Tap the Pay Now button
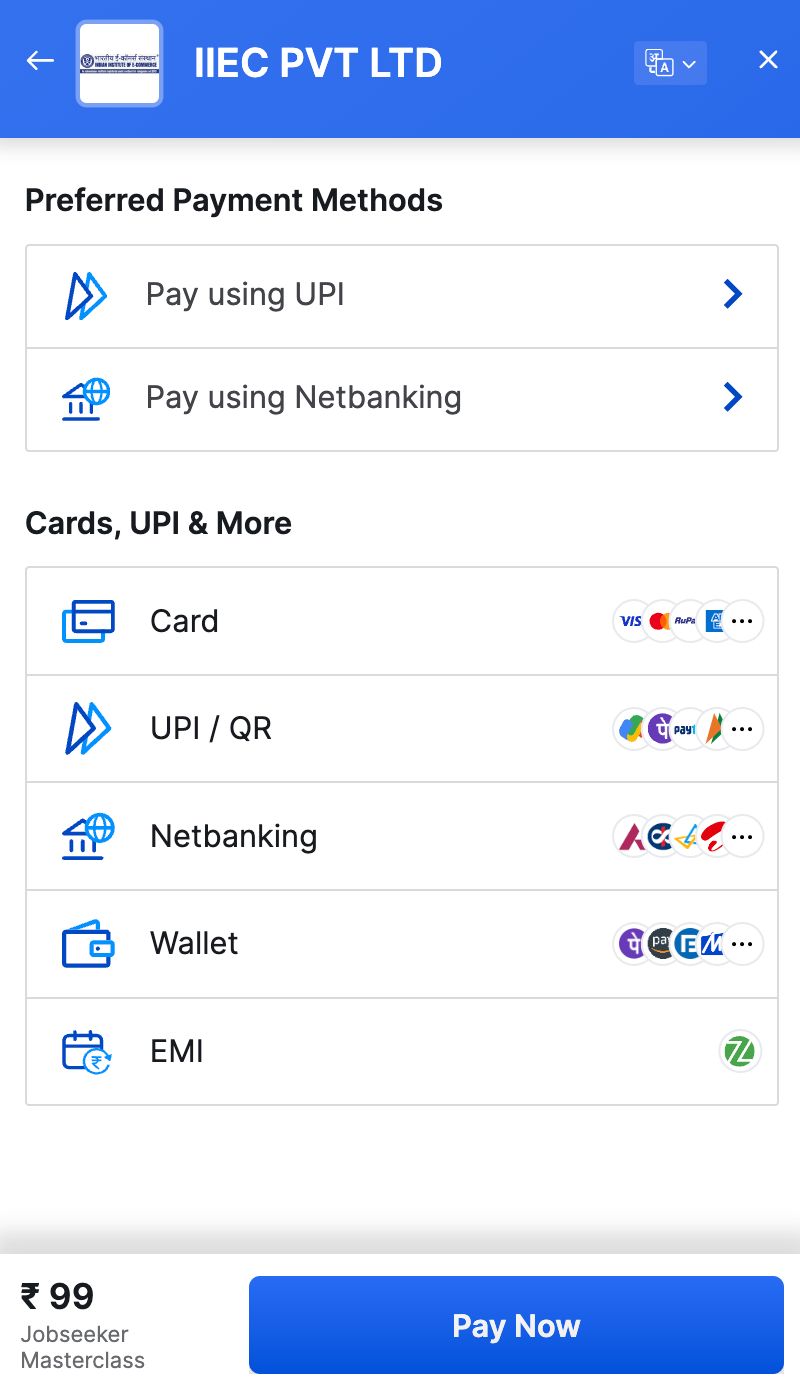 point(516,1325)
